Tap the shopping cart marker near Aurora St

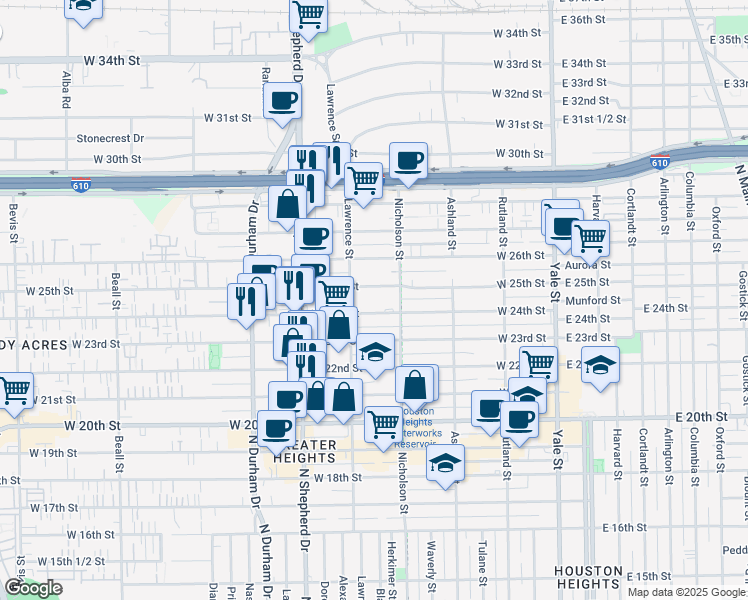click(x=590, y=239)
